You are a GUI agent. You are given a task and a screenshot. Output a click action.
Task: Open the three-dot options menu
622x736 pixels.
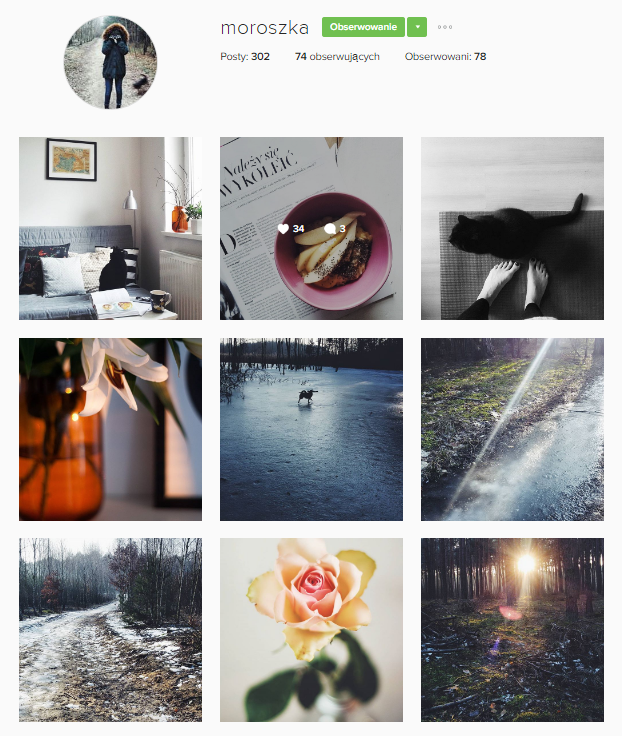click(445, 27)
